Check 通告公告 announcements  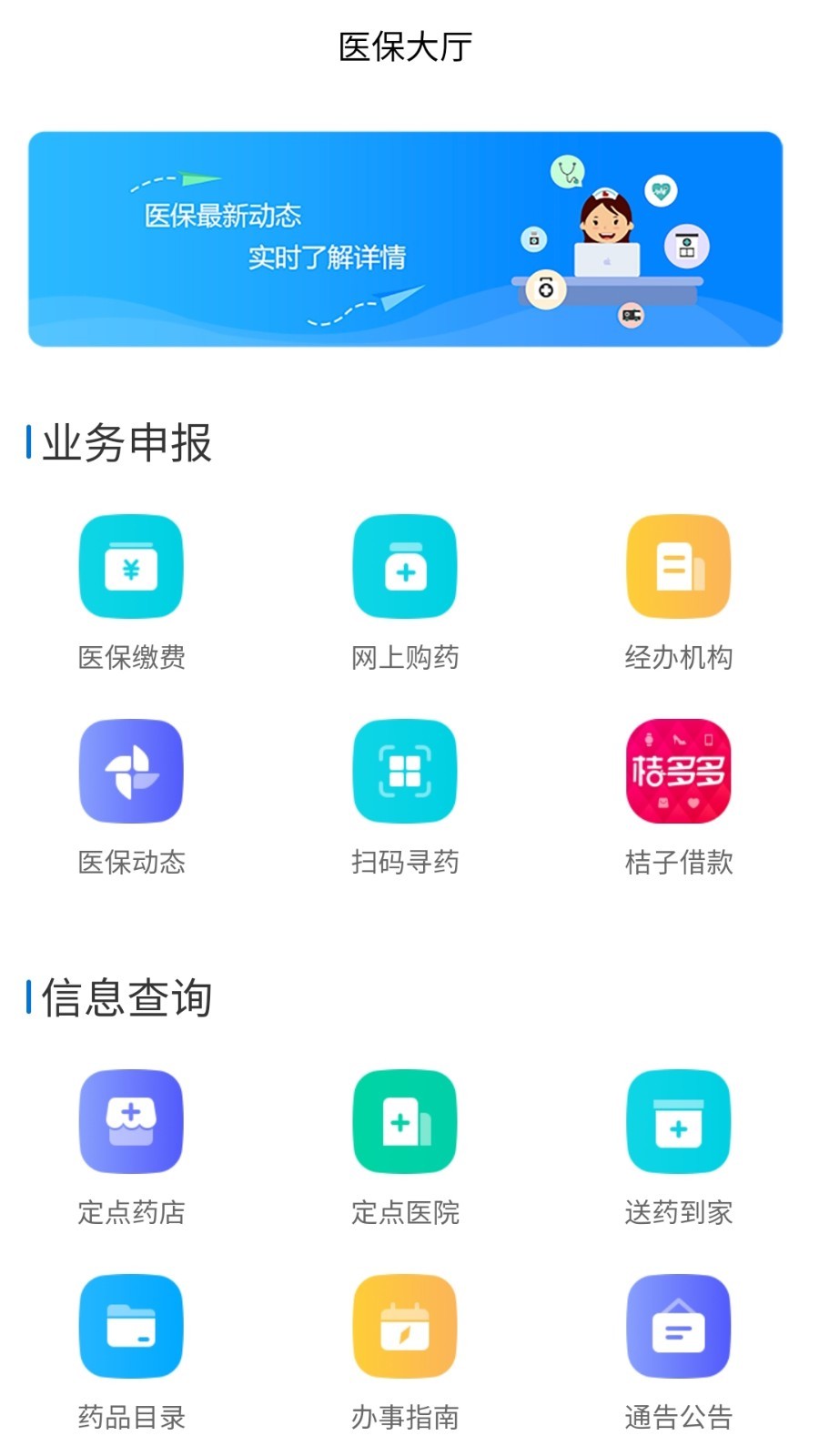coord(678,1326)
